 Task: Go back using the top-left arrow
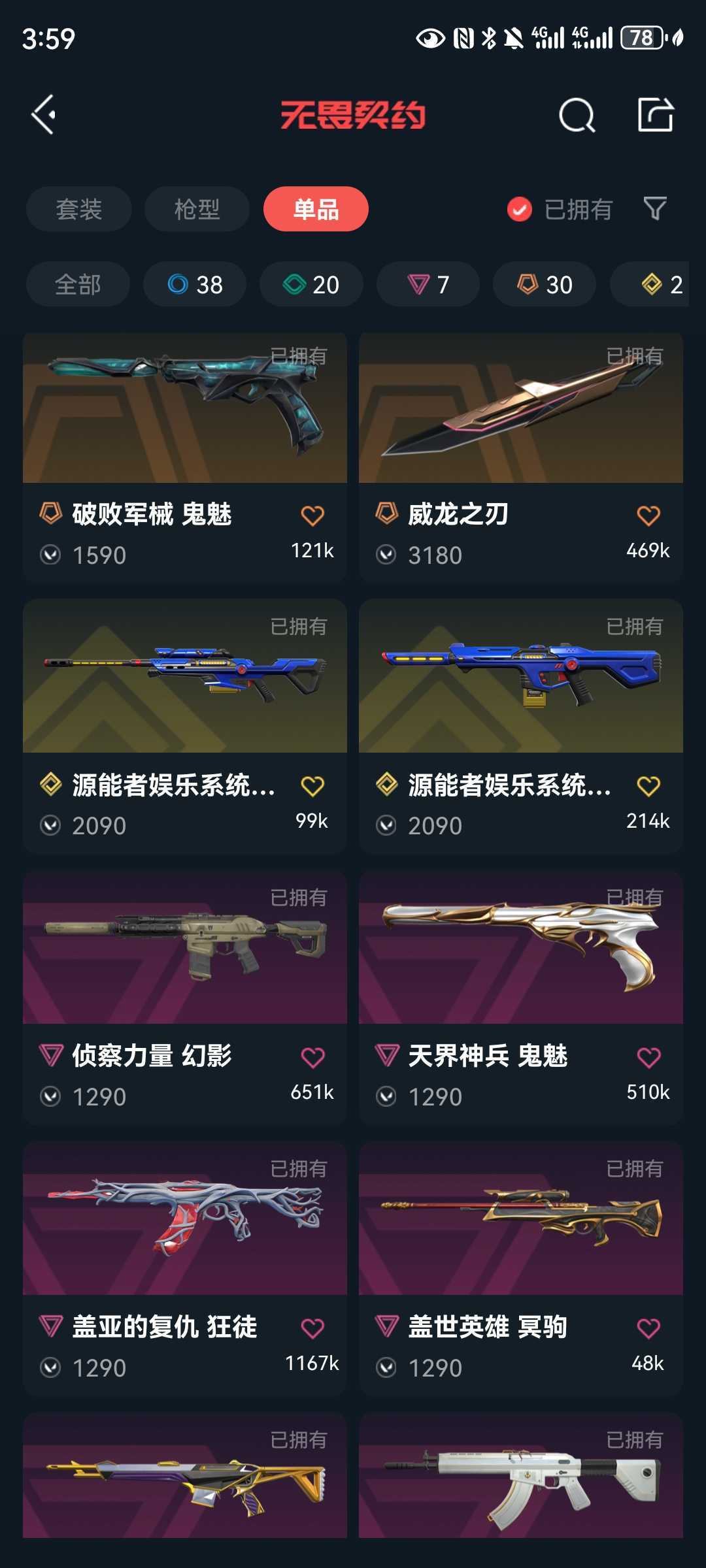pos(44,115)
